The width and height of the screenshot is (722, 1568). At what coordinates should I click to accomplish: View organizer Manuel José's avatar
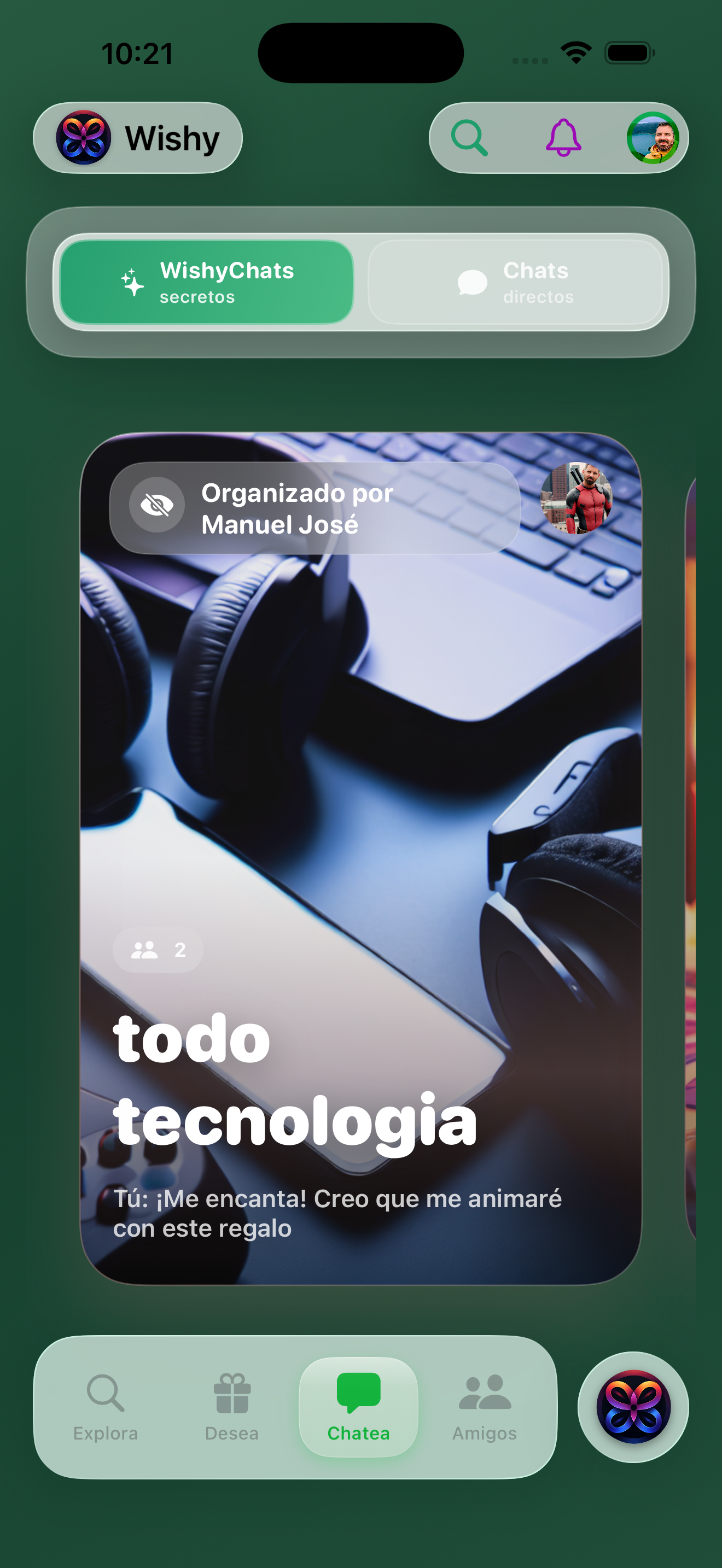click(576, 498)
